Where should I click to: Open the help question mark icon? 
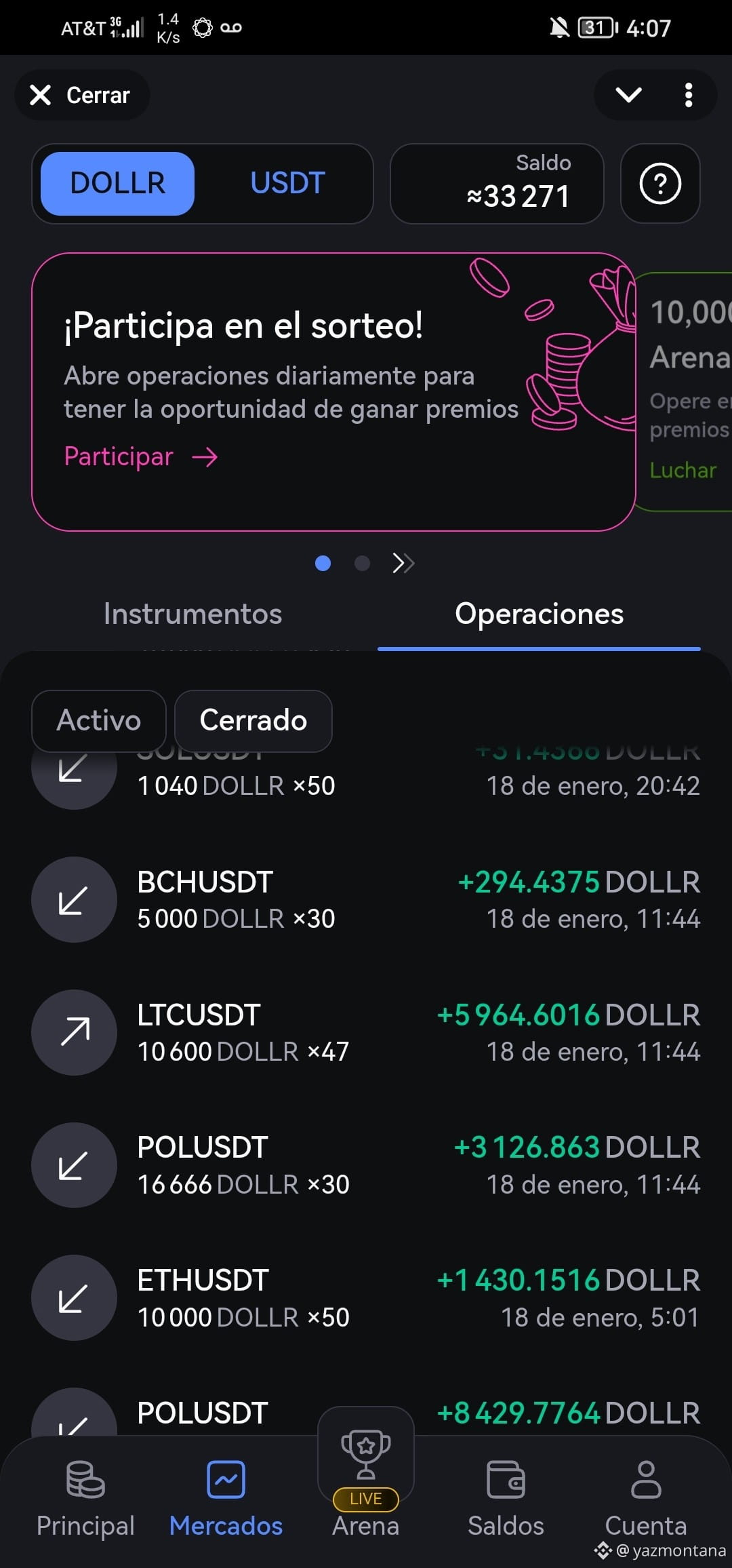pyautogui.click(x=660, y=183)
